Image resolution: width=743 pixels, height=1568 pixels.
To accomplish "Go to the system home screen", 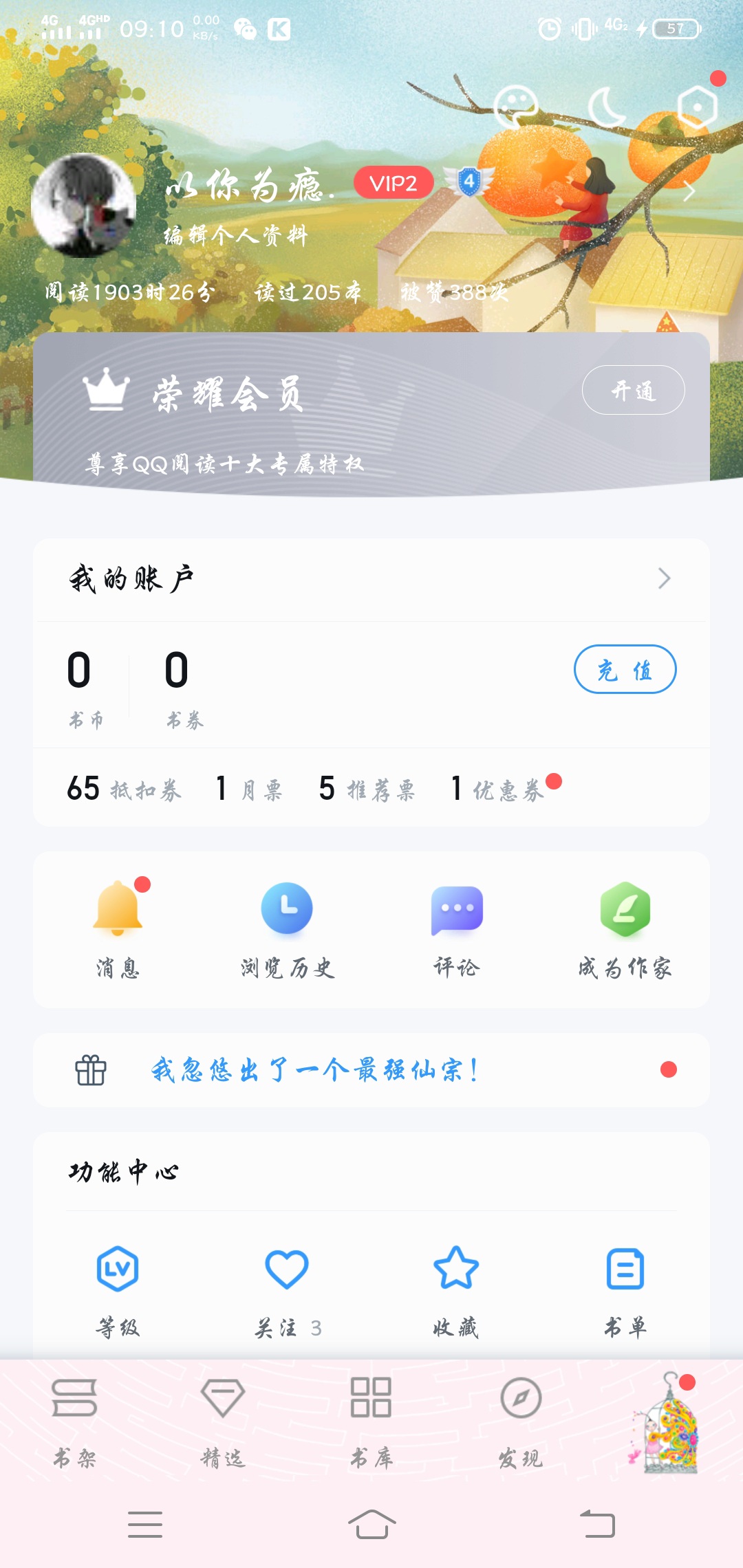I will [371, 1524].
